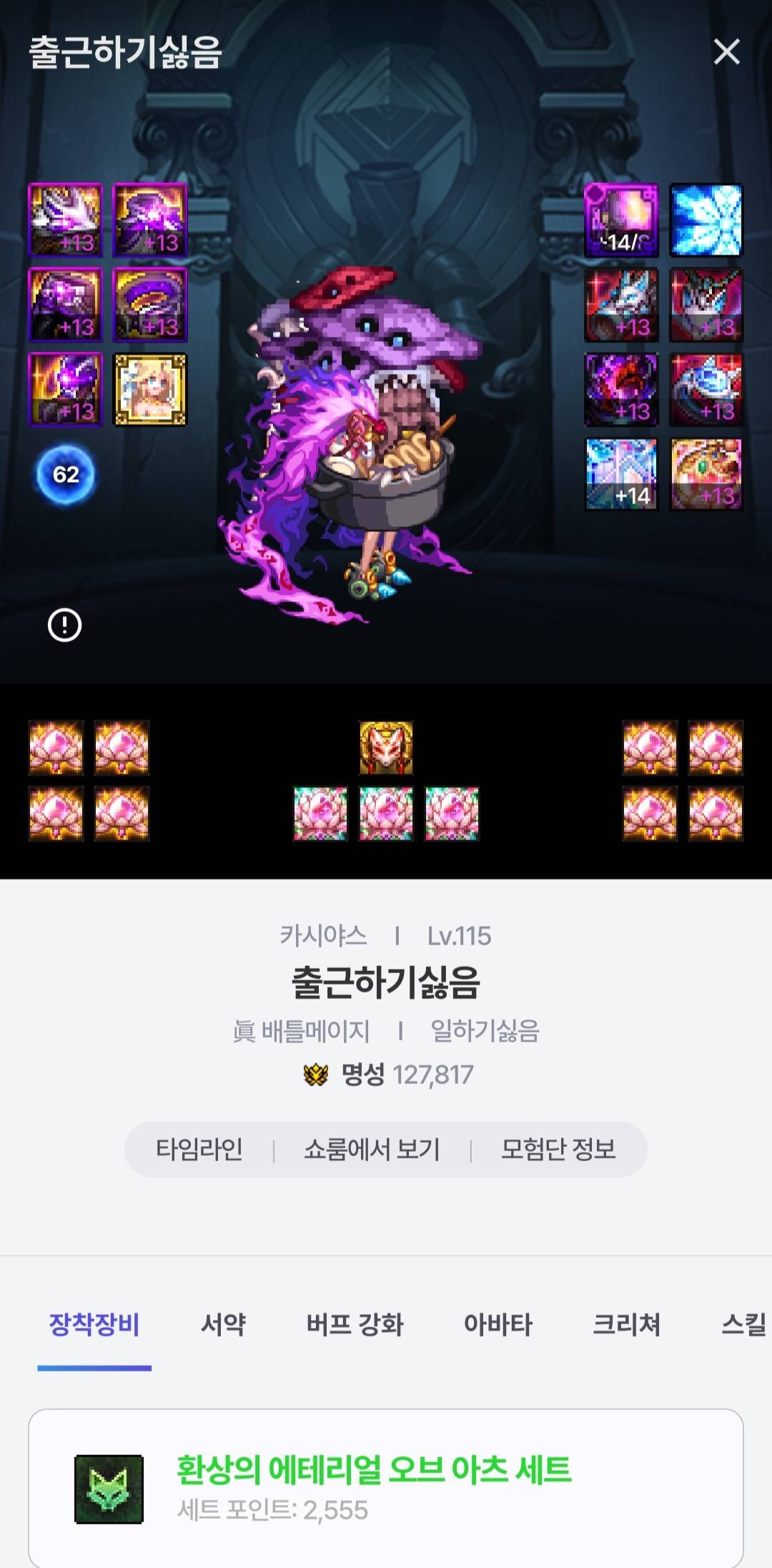Viewport: 772px width, 1568px height.
Task: Open 환상의 에테리얼 오브 아츠 세트 card
Action: coord(386,1487)
